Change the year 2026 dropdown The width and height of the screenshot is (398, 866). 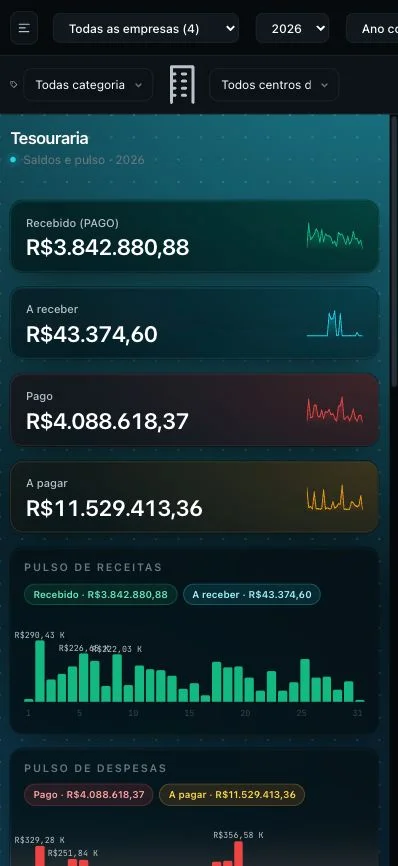[292, 28]
